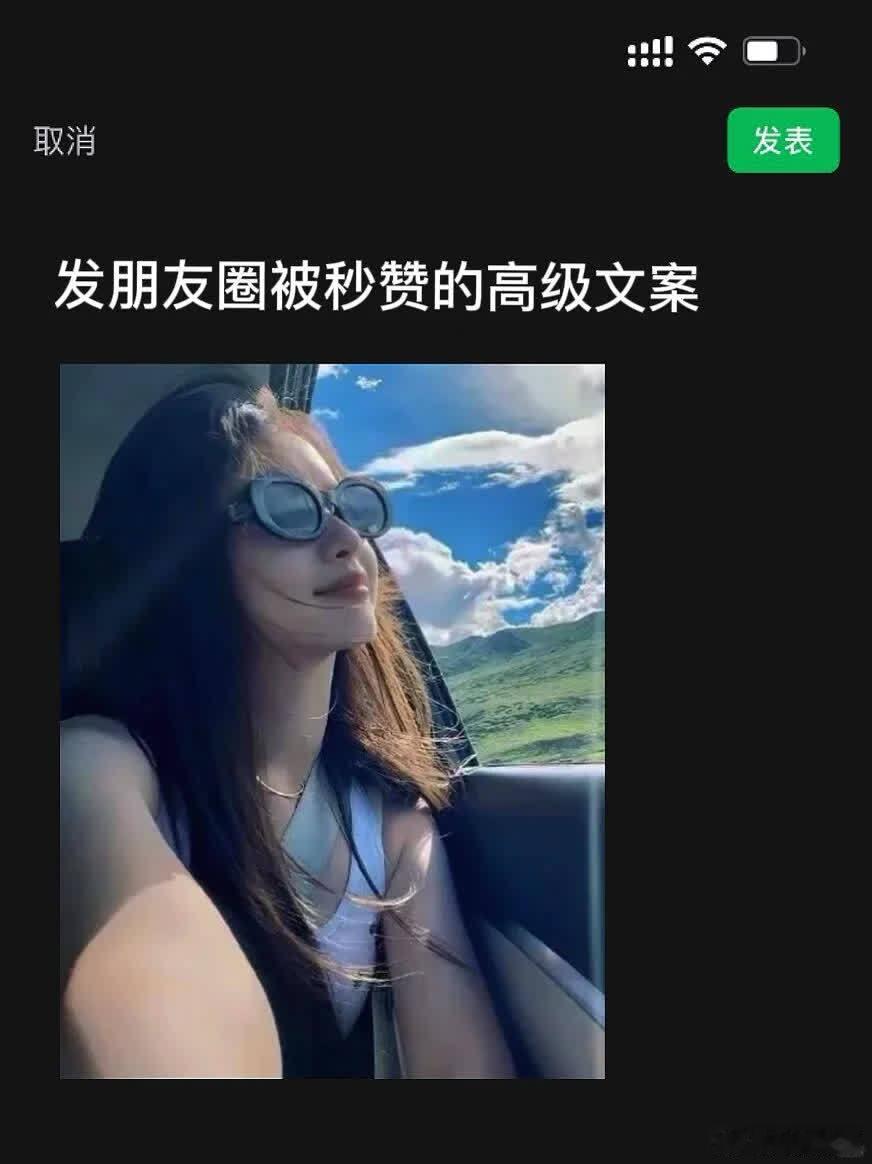The width and height of the screenshot is (872, 1164).
Task: Tap the Wi-Fi icon in the status bar
Action: coord(706,52)
